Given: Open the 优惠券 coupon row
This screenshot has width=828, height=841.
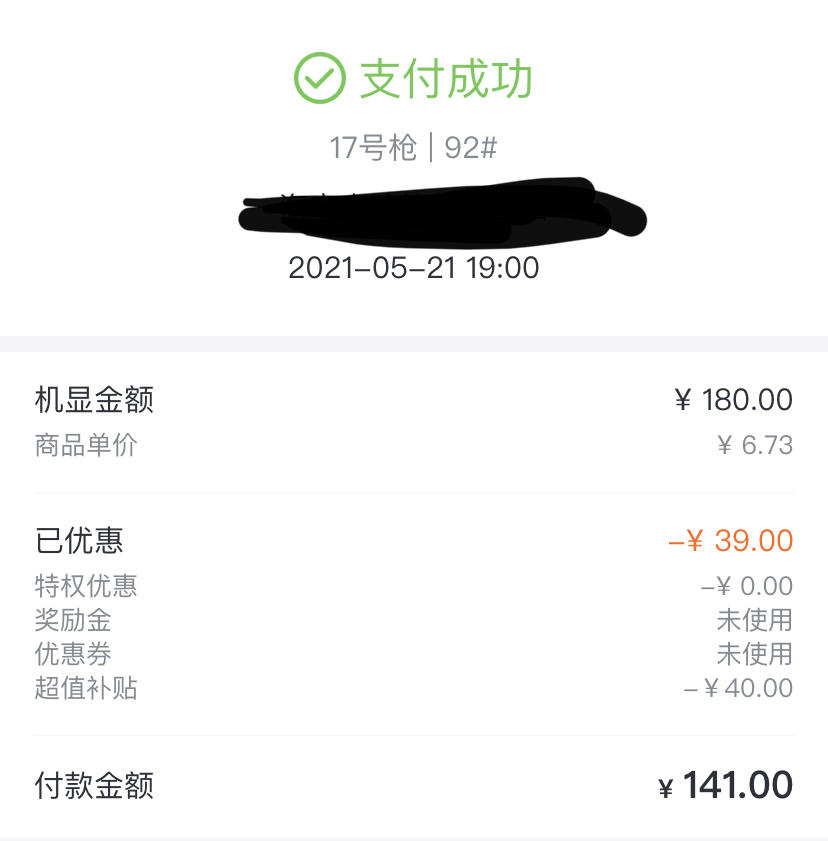Looking at the screenshot, I should pyautogui.click(x=70, y=655).
